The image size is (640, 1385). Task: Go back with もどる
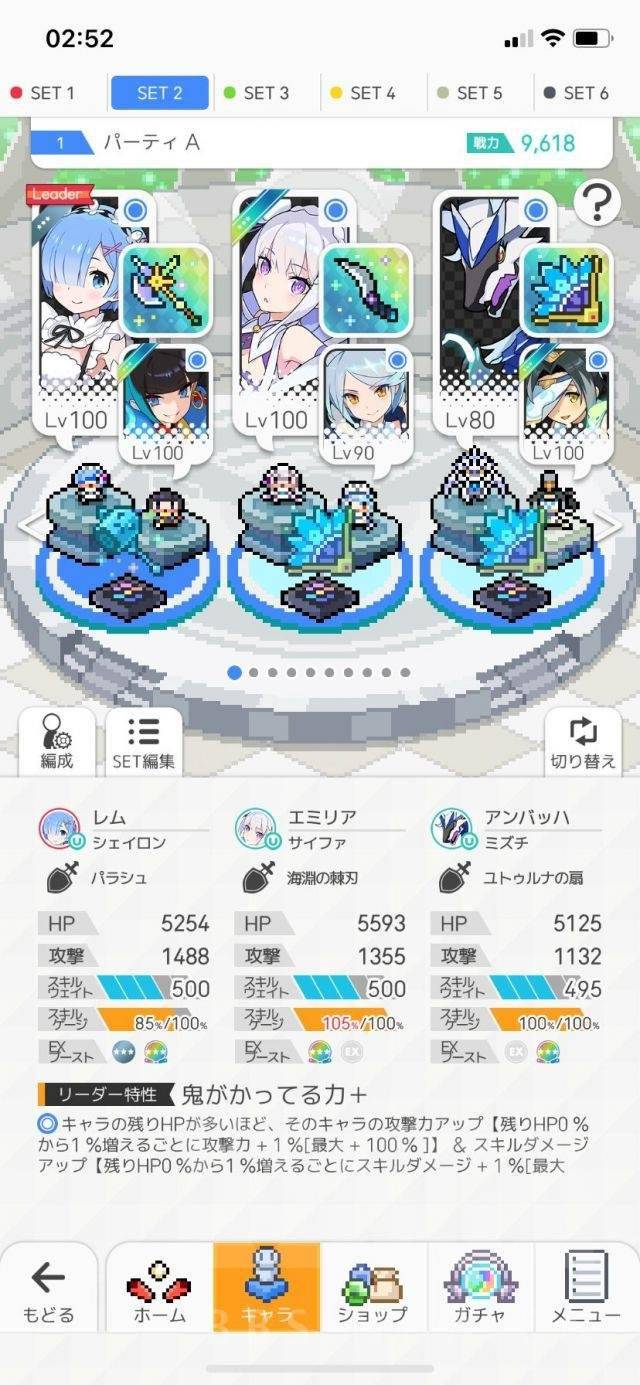[48, 1289]
